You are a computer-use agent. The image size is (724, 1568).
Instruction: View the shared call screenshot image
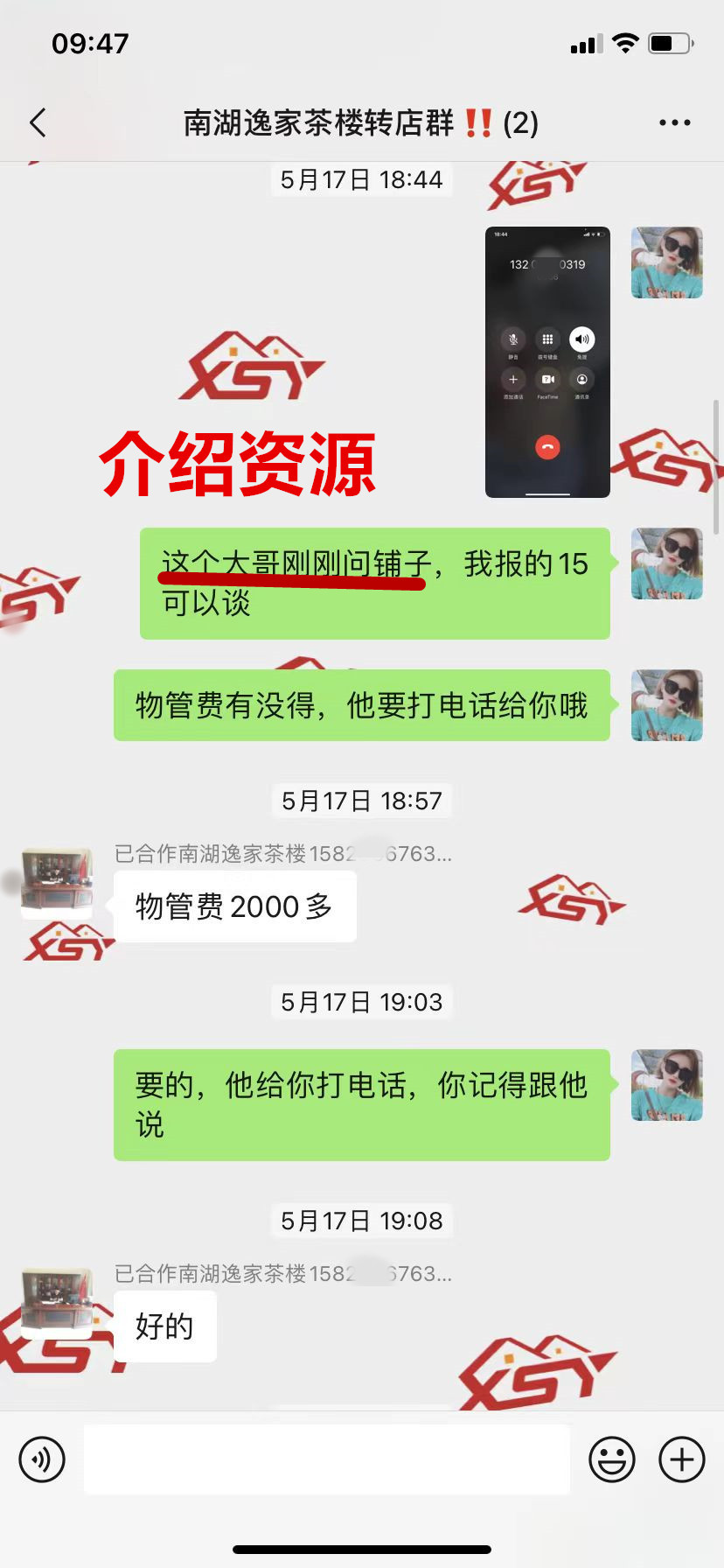pyautogui.click(x=547, y=362)
